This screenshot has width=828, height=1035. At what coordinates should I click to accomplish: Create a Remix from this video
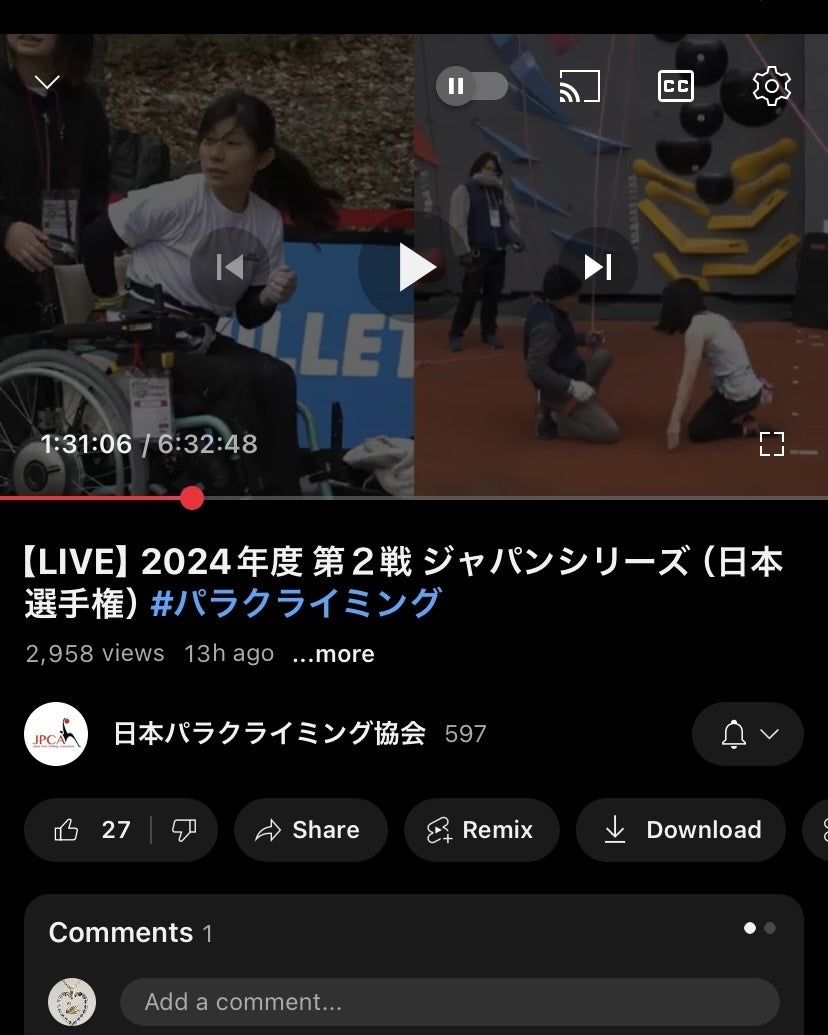480,830
